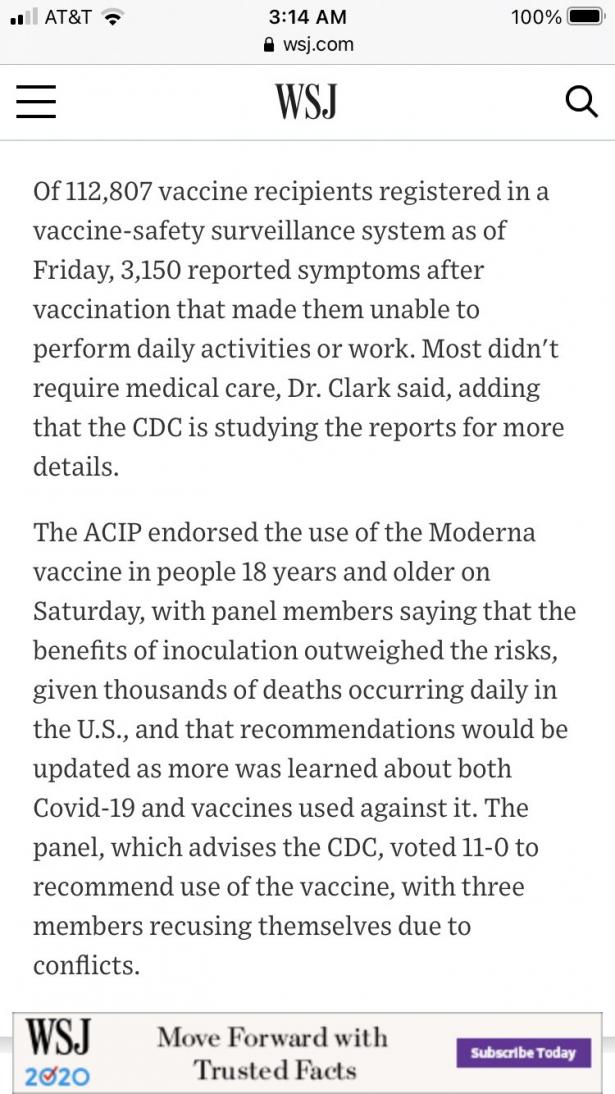Image resolution: width=615 pixels, height=1094 pixels.
Task: Tap the Subscribe Today button
Action: coord(524,1053)
